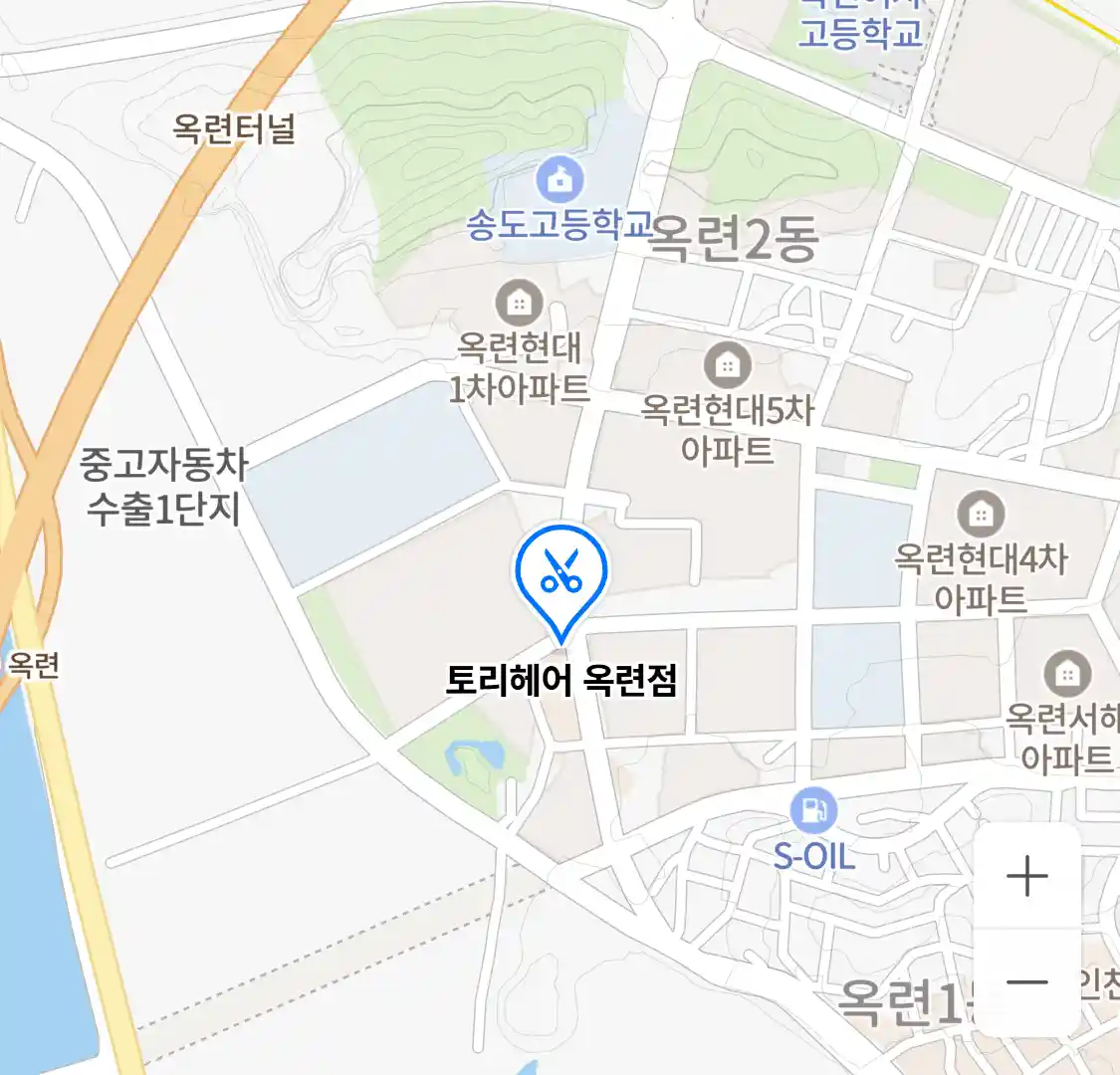Select the 송도고등학교 school marker
1120x1075 pixels.
tap(560, 180)
